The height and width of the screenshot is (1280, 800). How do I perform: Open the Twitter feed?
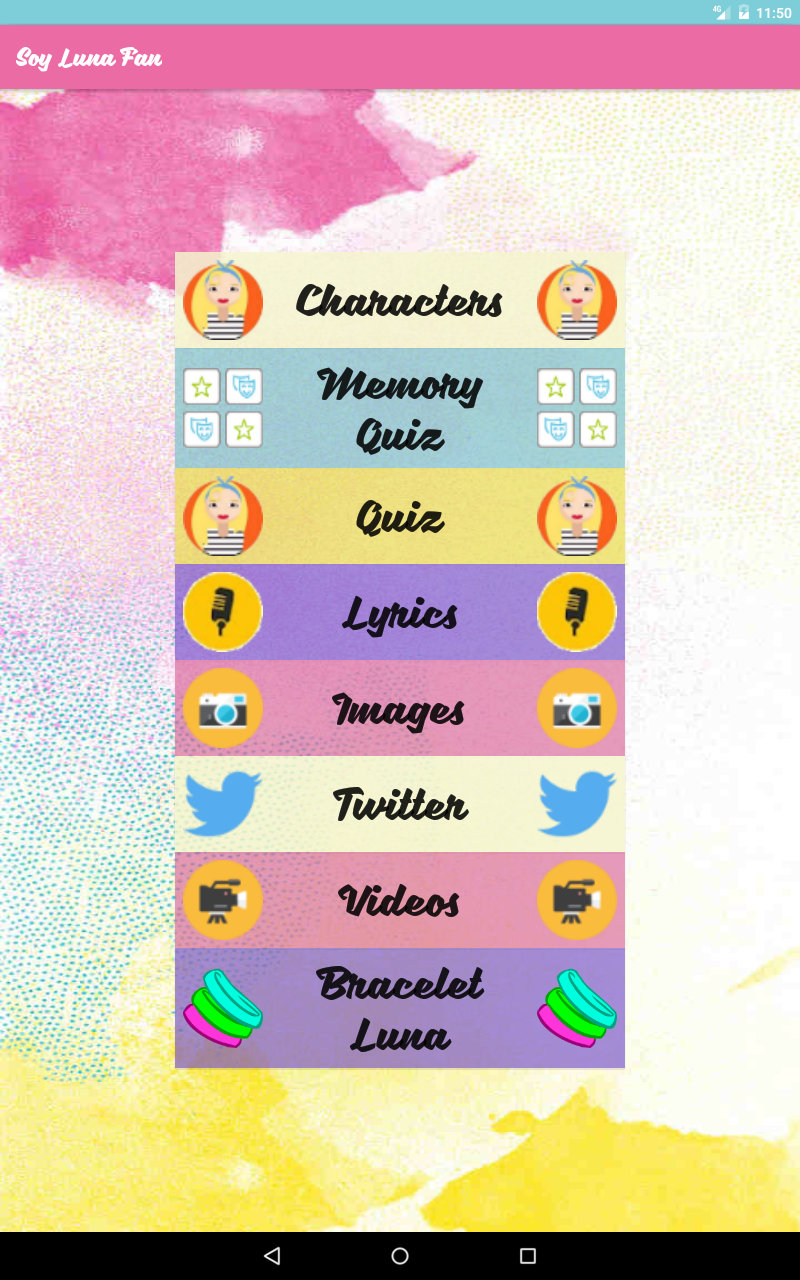(x=400, y=804)
